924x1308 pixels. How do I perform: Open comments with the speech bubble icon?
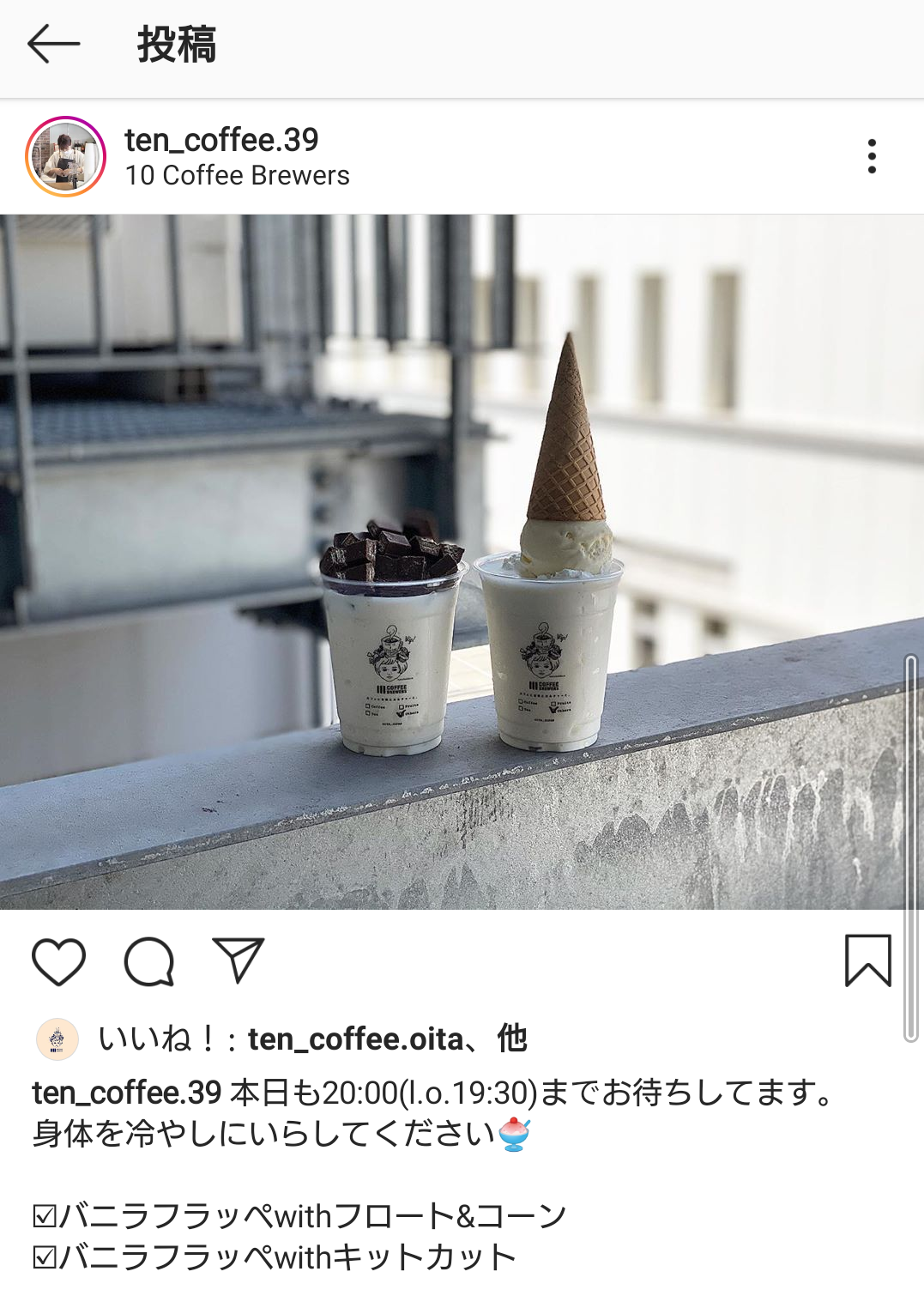pos(149,961)
